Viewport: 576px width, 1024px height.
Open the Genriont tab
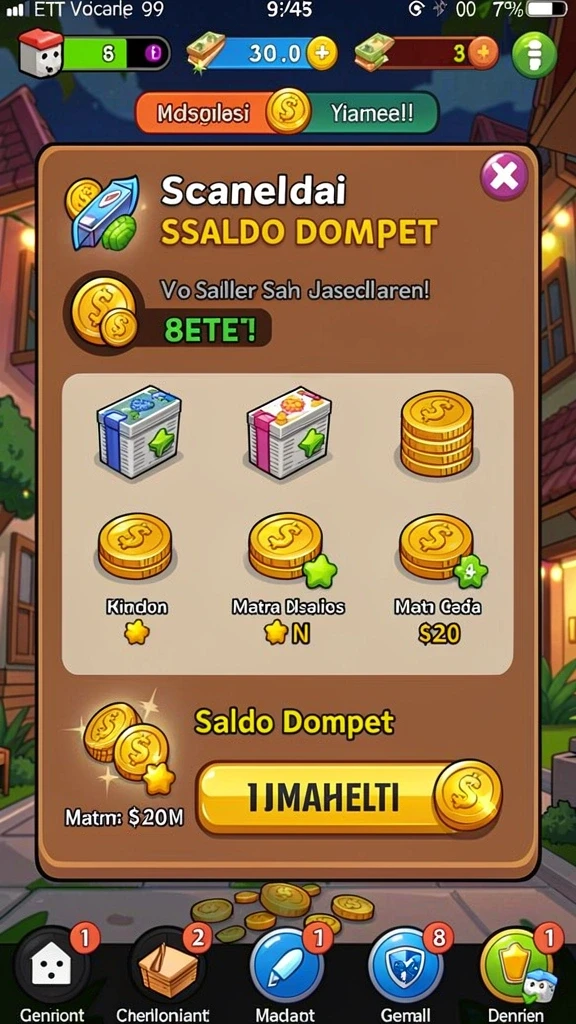click(x=52, y=975)
